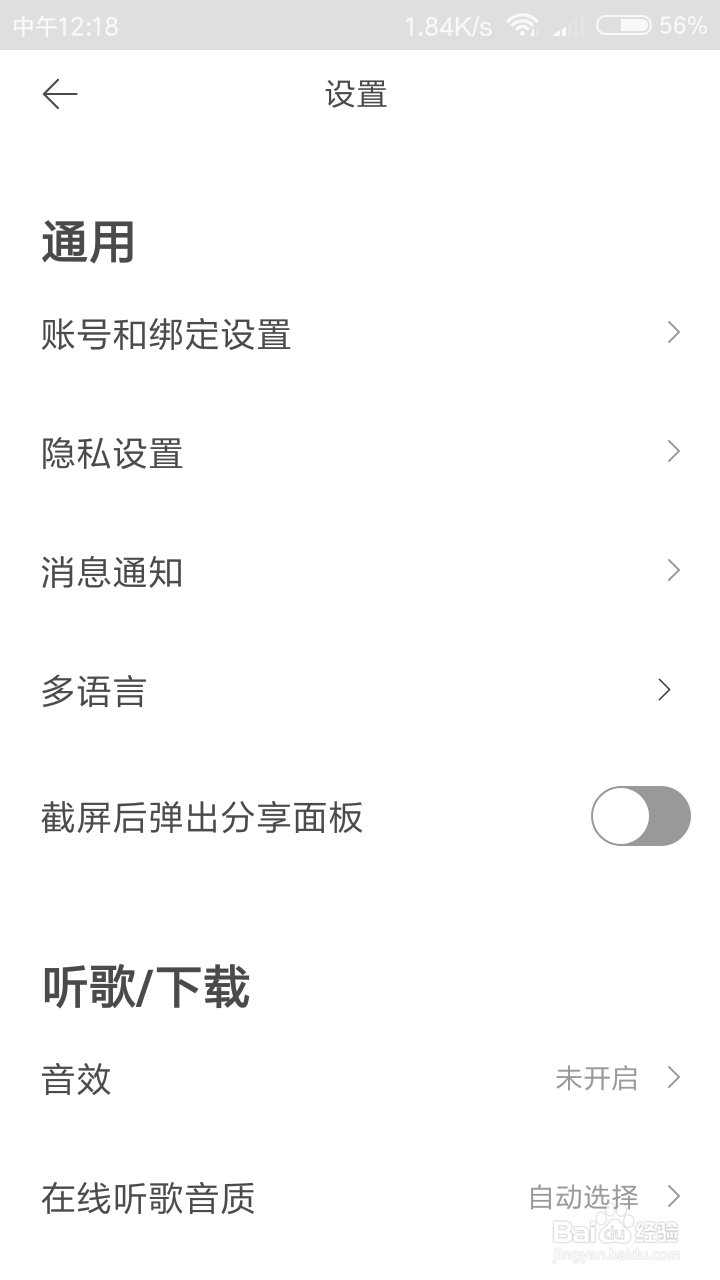The image size is (720, 1280).
Task: Open 在线听歌音质 quality selector
Action: pyautogui.click(x=360, y=1198)
